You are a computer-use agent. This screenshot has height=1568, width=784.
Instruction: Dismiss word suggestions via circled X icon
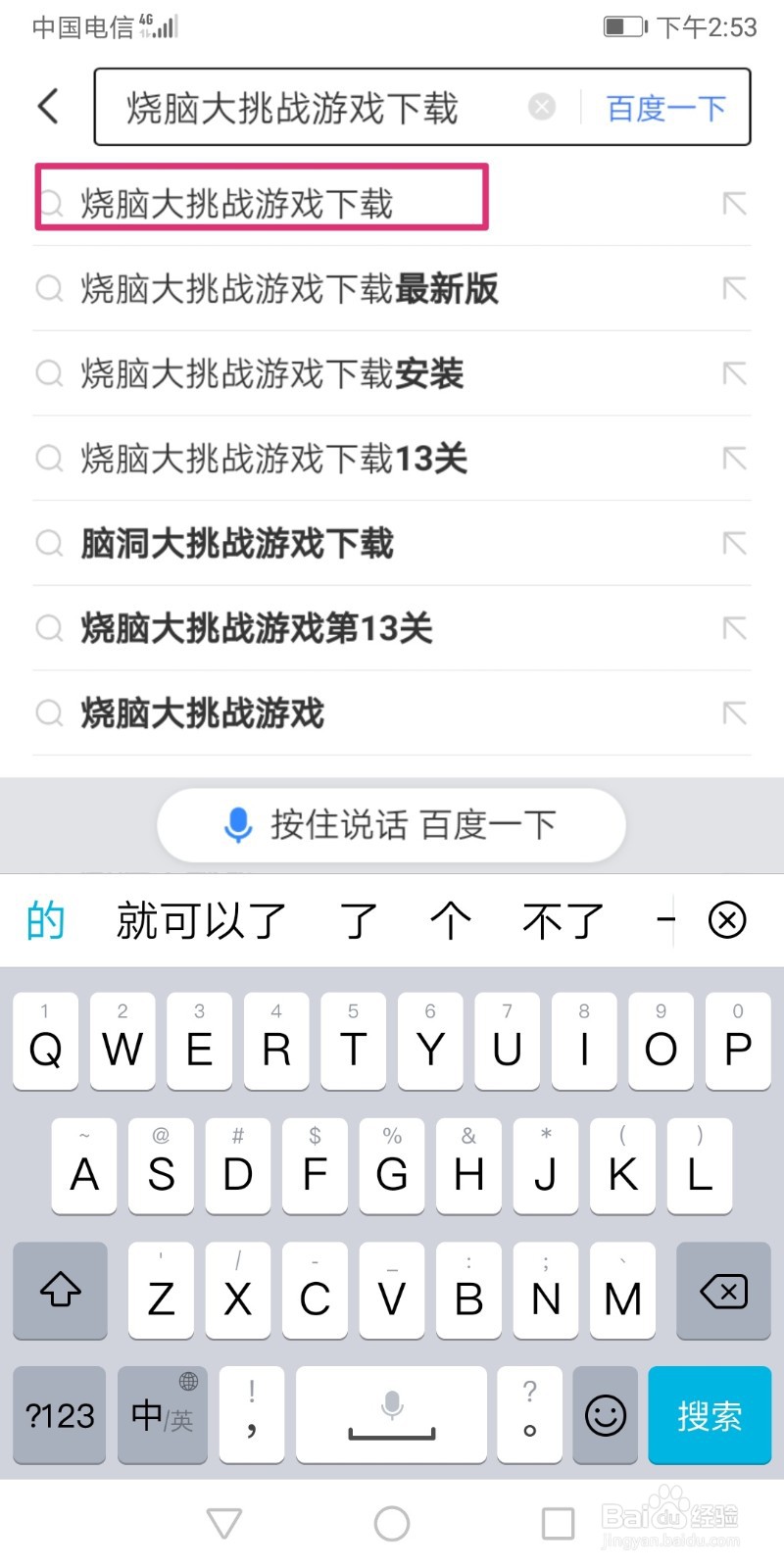click(x=726, y=919)
